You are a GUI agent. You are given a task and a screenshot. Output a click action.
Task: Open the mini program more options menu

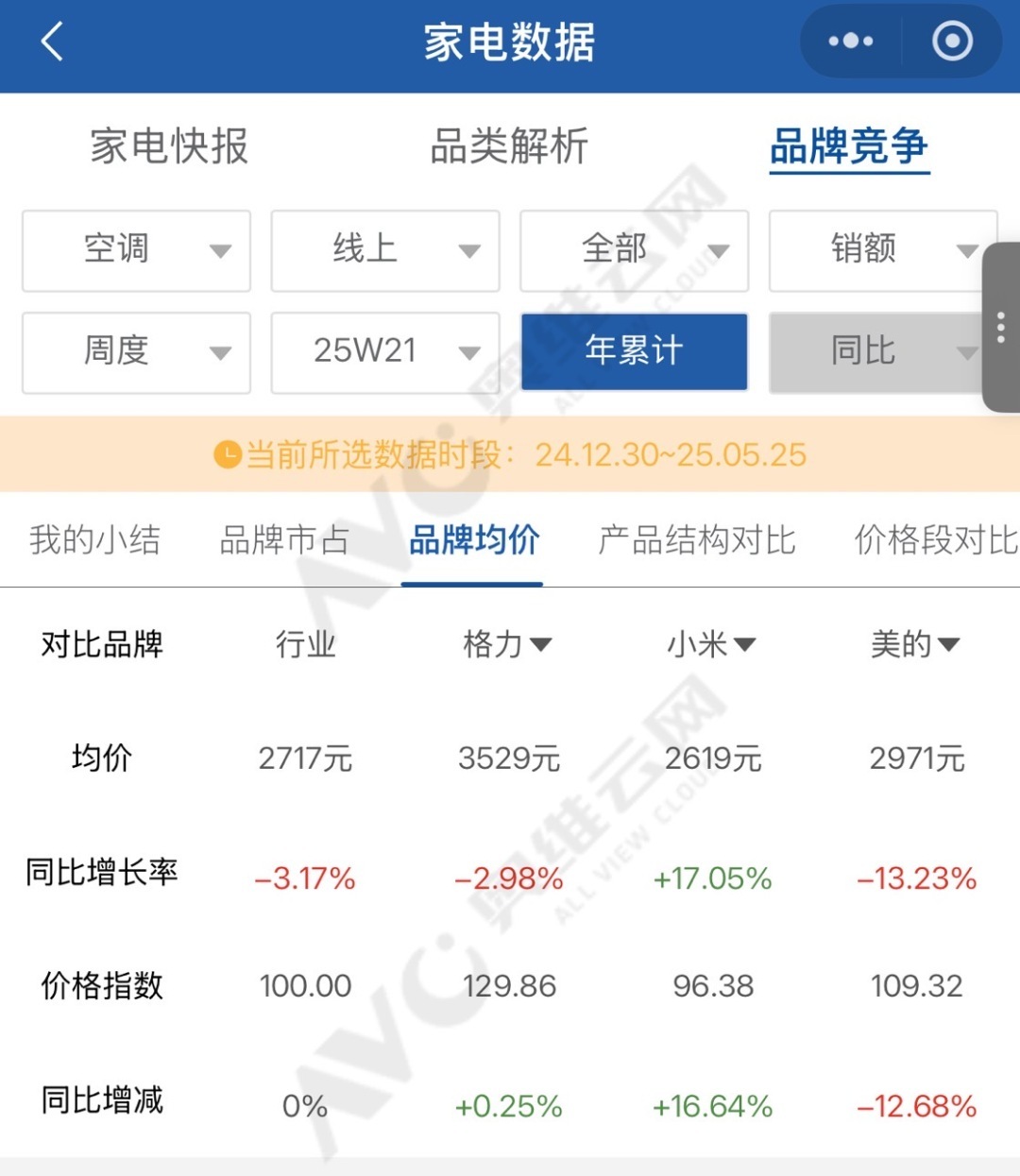pyautogui.click(x=850, y=42)
